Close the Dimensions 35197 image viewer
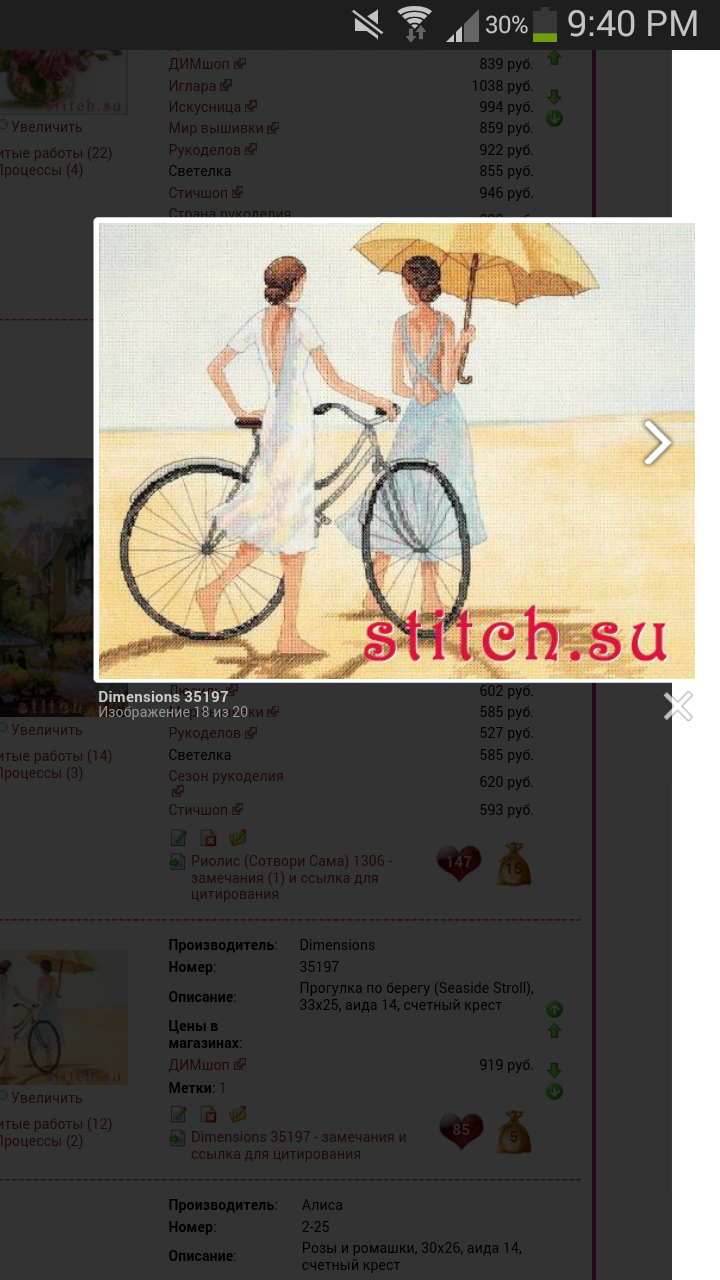720x1280 pixels. (678, 706)
